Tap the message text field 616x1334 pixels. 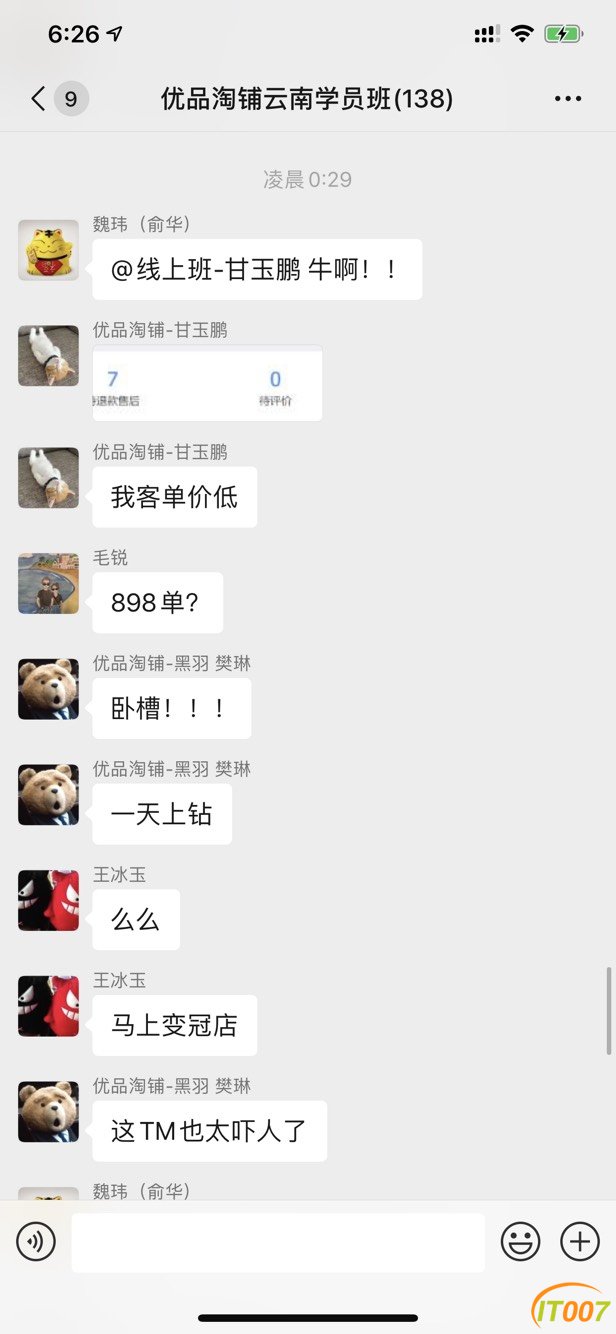[278, 1243]
